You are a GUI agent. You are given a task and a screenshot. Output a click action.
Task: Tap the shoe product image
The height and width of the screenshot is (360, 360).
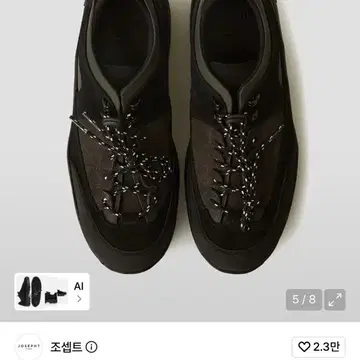coord(180,140)
